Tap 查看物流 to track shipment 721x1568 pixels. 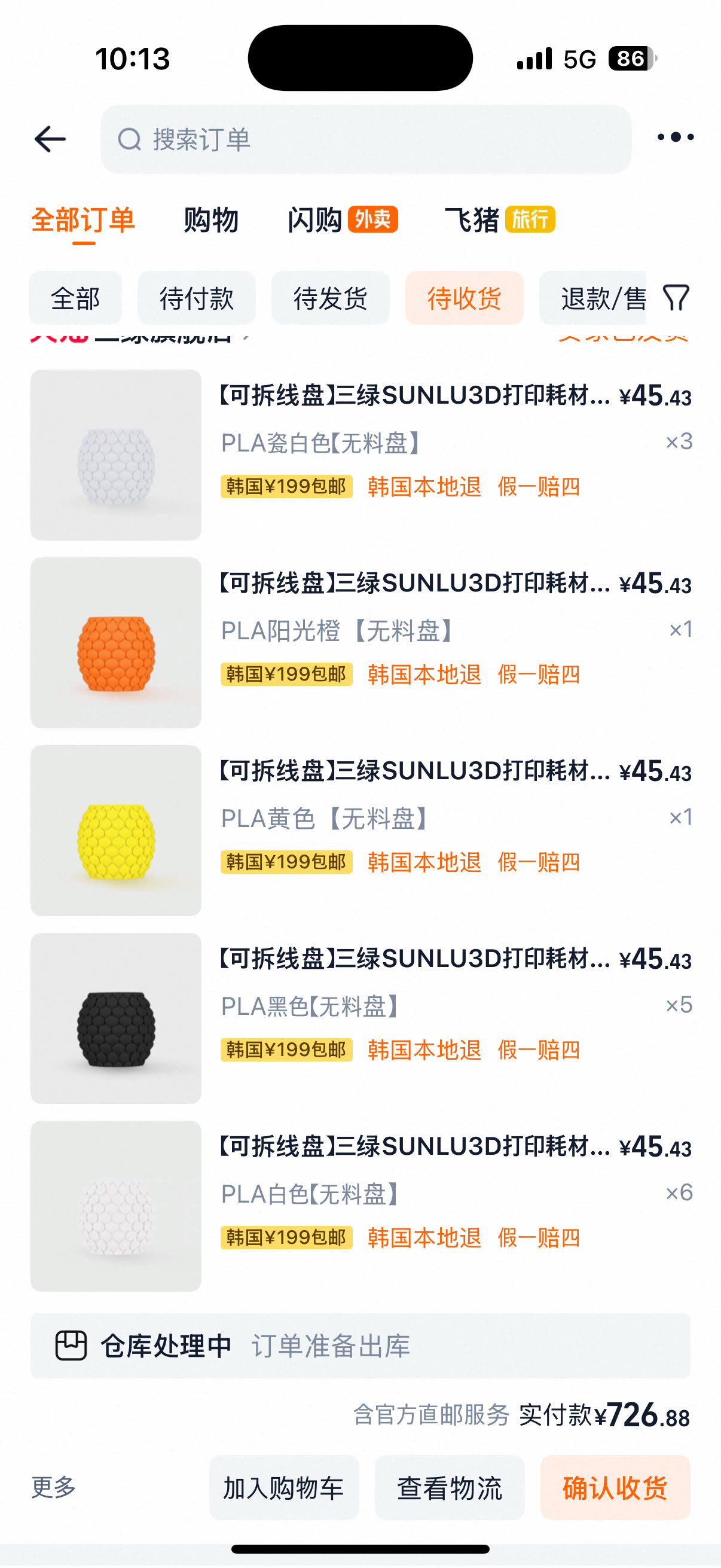[449, 1488]
